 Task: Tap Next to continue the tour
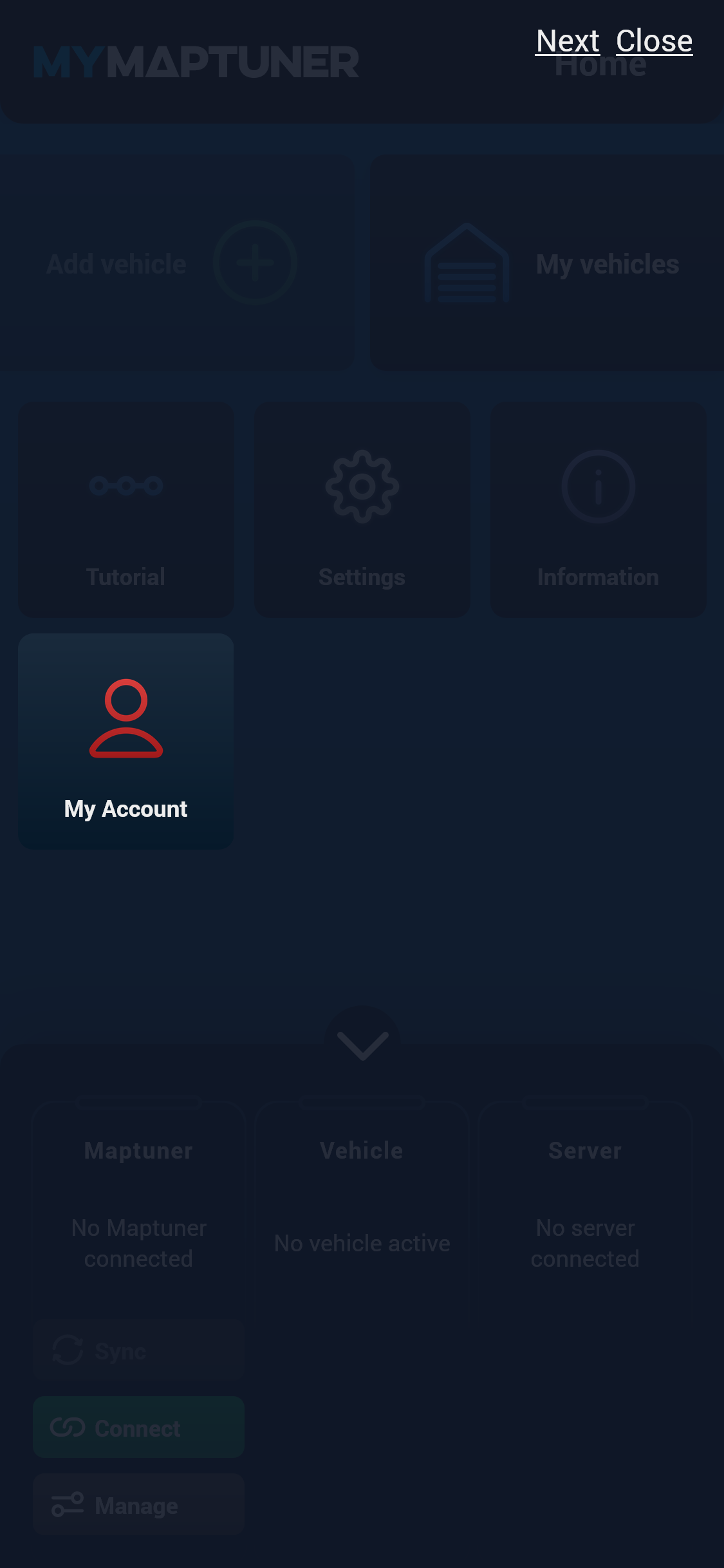coord(568,41)
